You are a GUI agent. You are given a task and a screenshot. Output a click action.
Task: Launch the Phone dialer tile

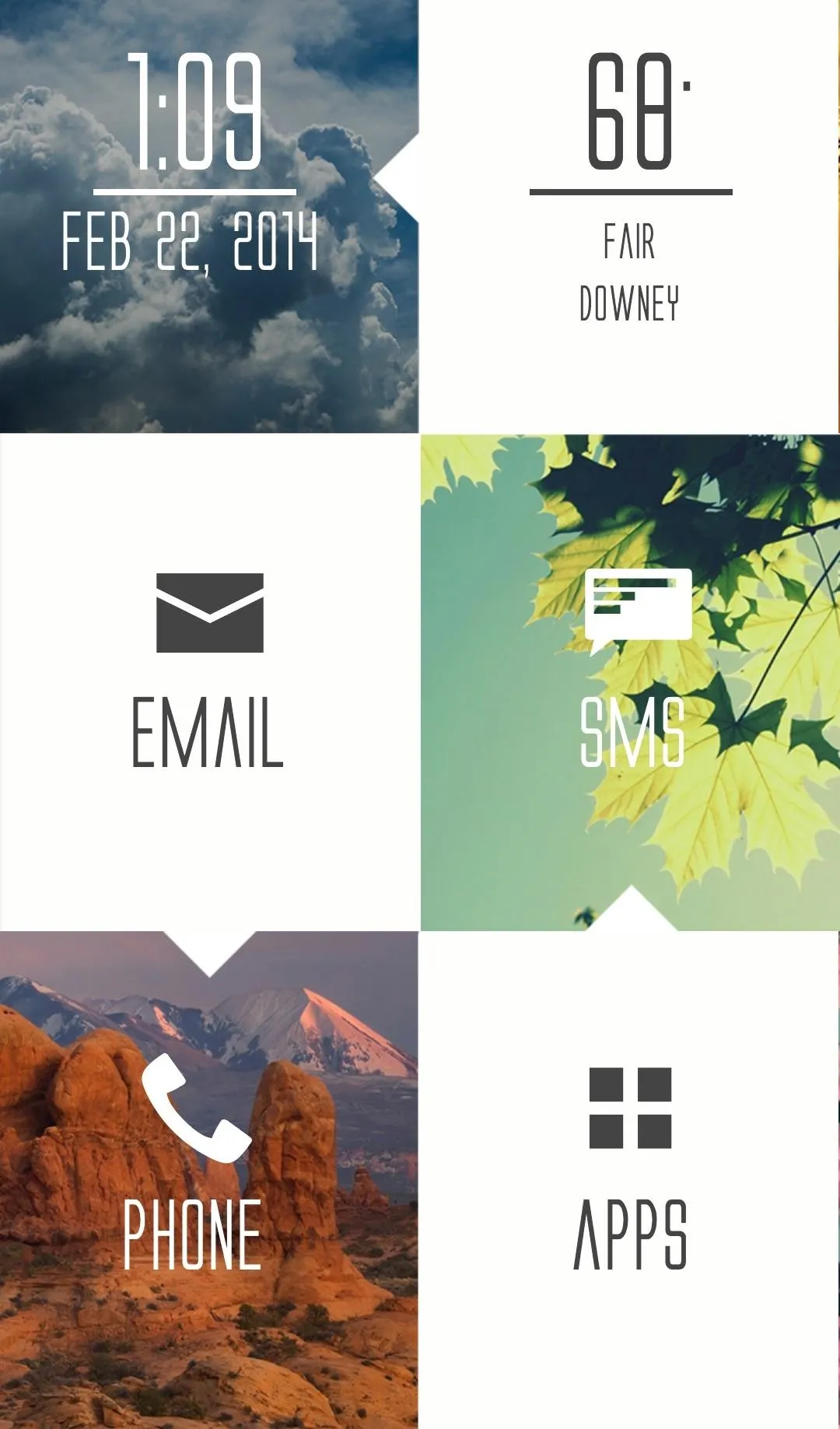pyautogui.click(x=209, y=1179)
